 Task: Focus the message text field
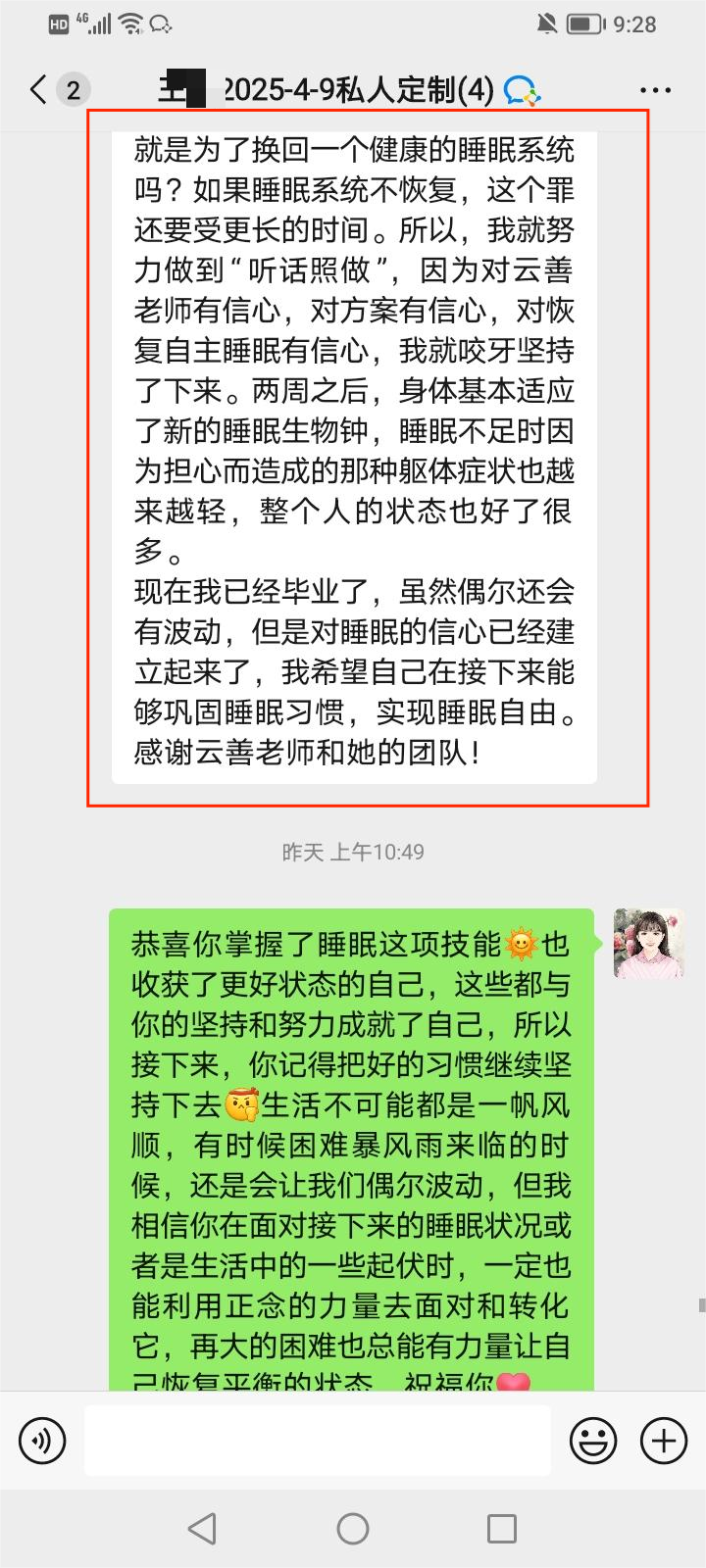(x=317, y=1442)
